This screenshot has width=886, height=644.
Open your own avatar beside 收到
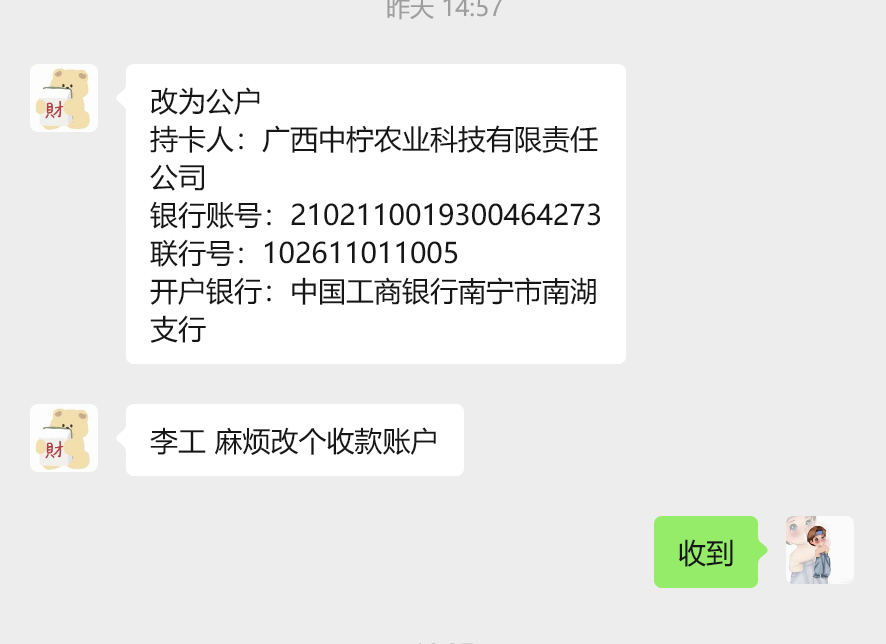click(x=820, y=550)
